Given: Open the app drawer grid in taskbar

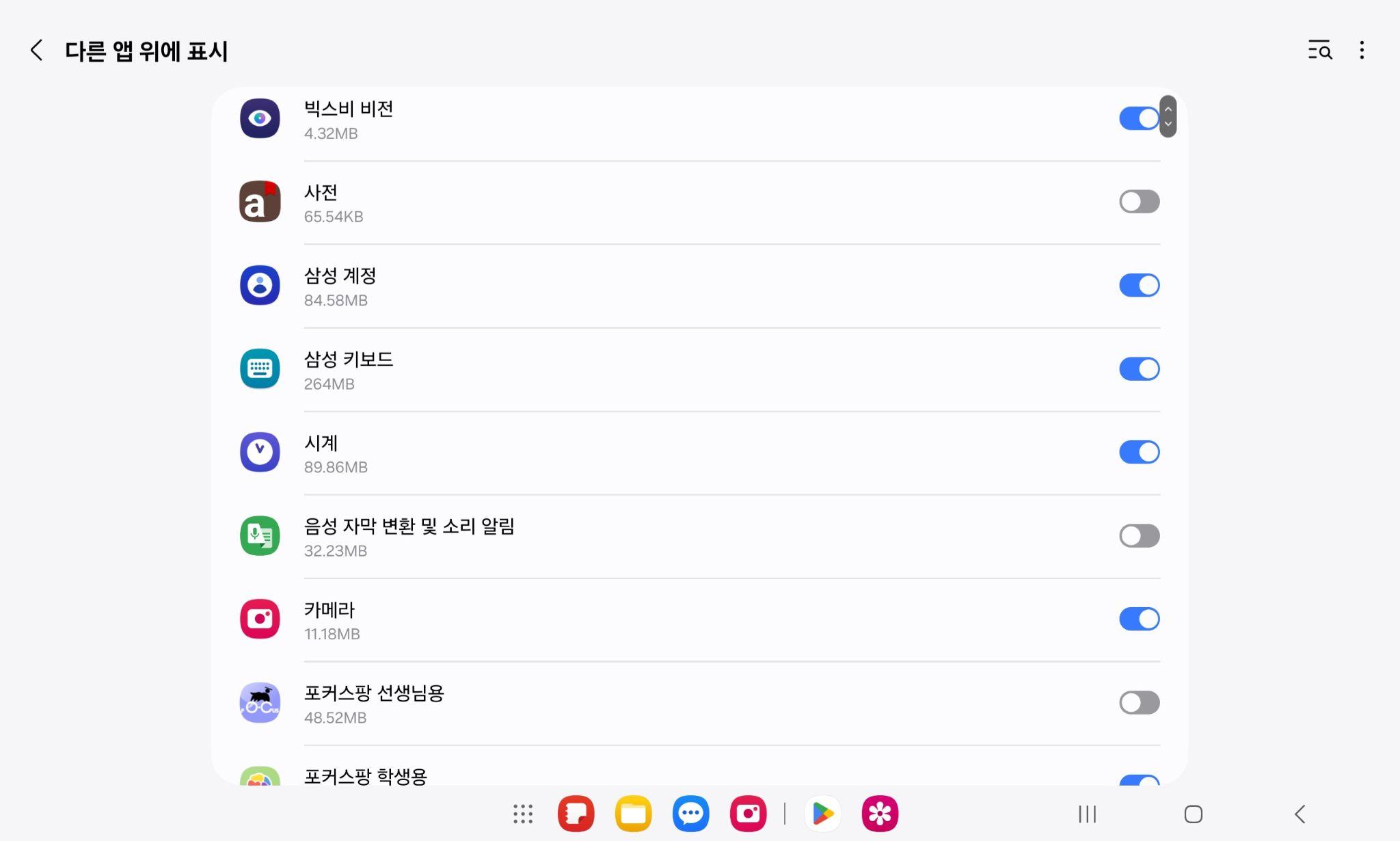Looking at the screenshot, I should coord(523,814).
